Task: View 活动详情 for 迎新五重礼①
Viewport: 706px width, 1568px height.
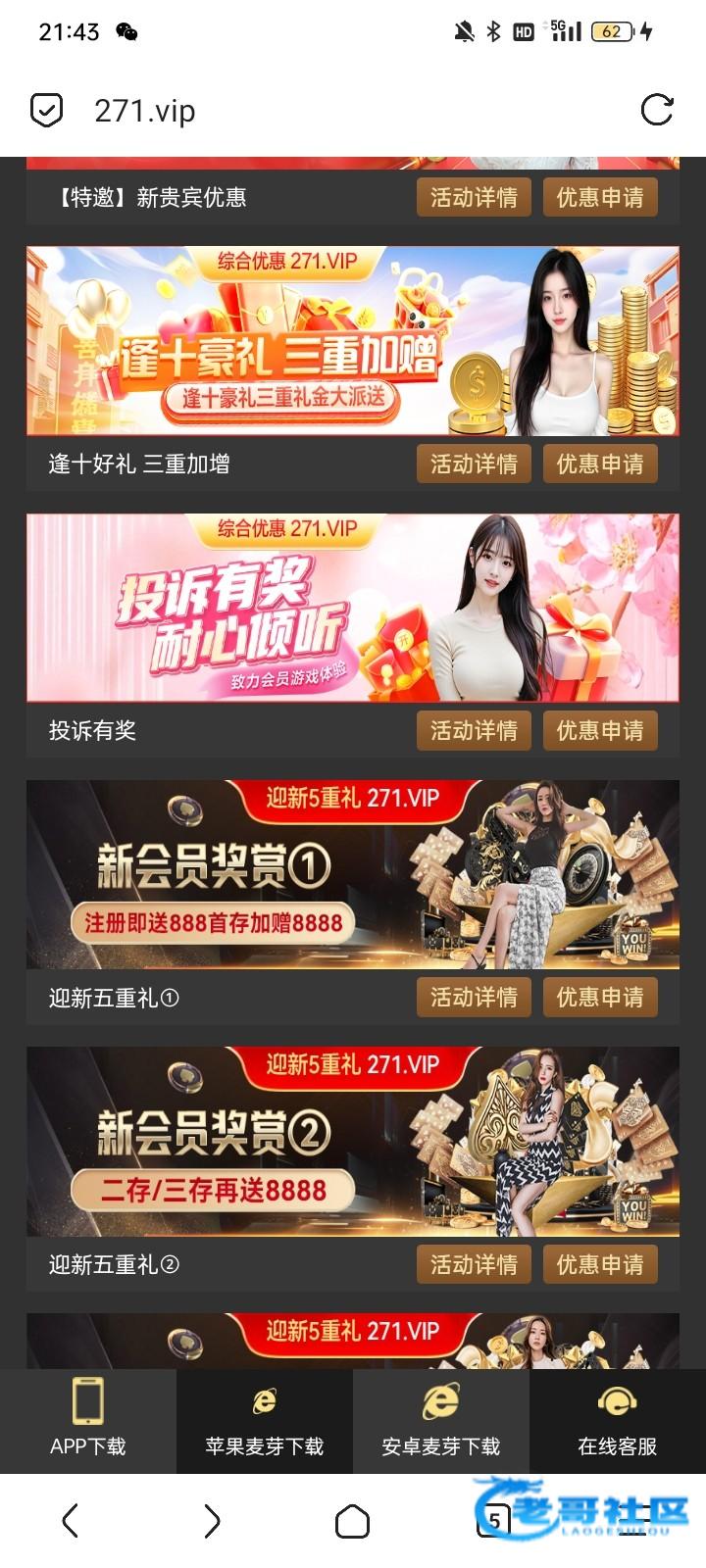Action: click(474, 998)
